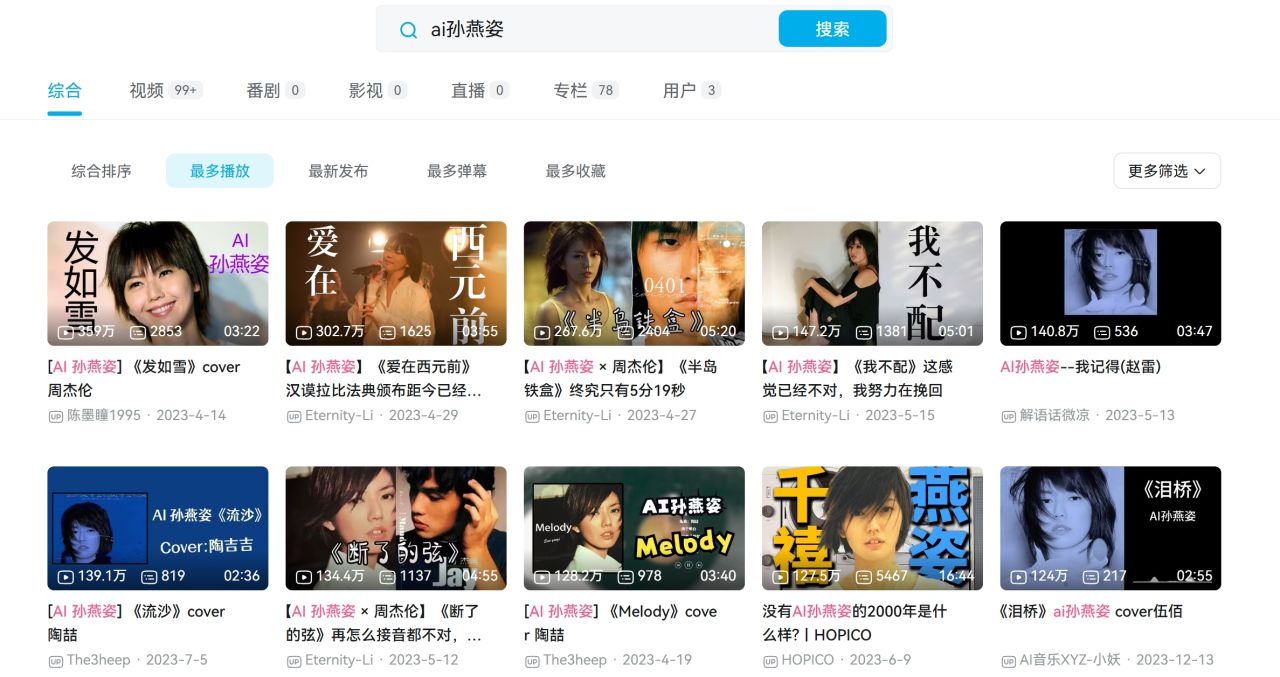This screenshot has height=677, width=1280.
Task: Open the HOPICO 2000年 video
Action: click(x=871, y=528)
